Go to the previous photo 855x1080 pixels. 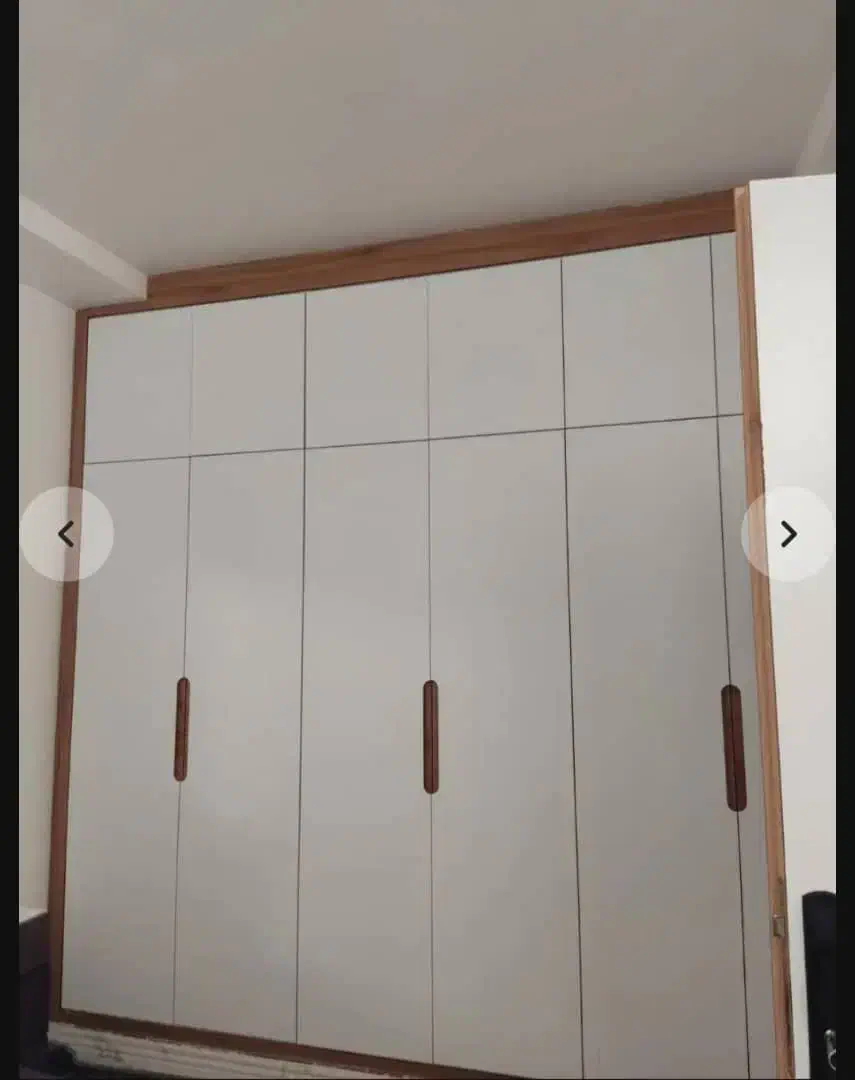pos(66,534)
